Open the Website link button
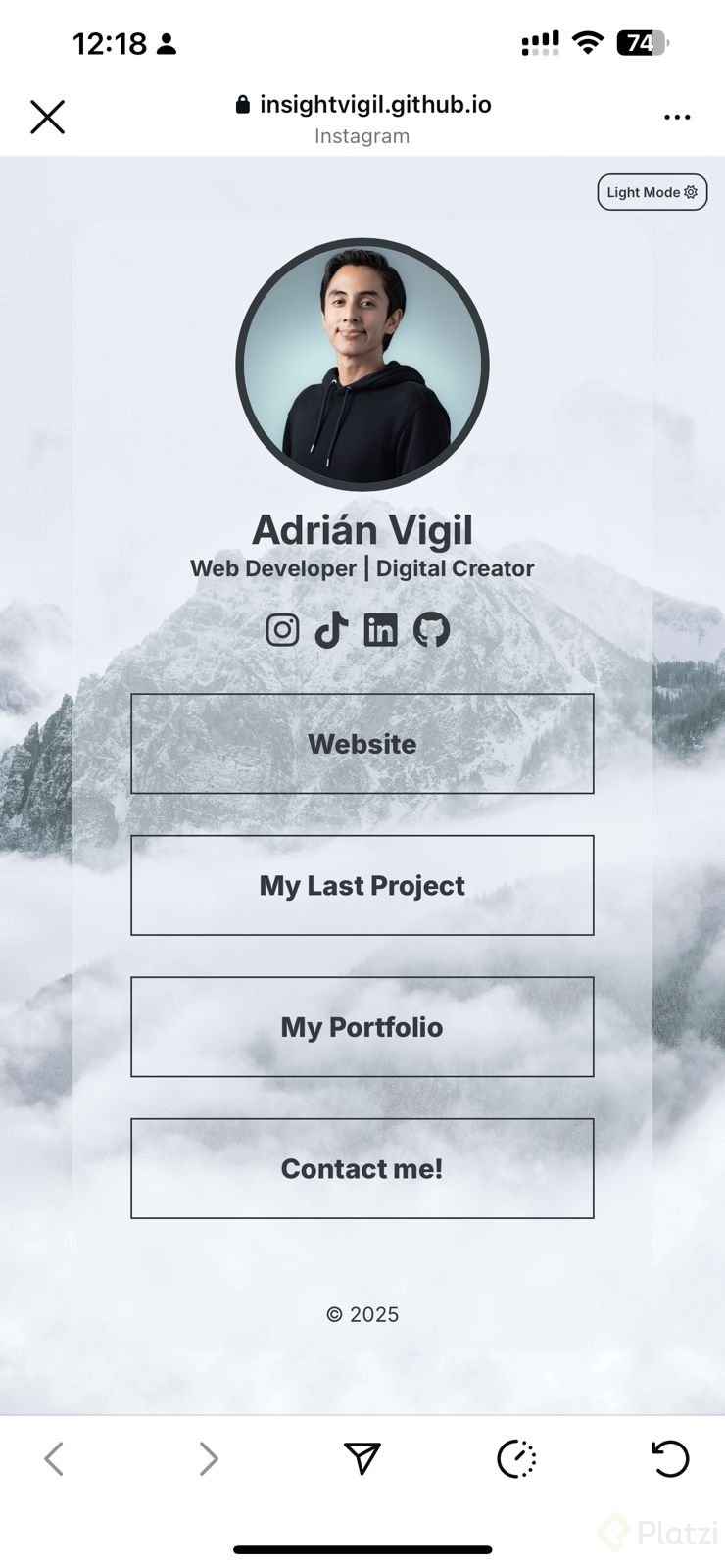Screen dimensions: 725x1568 (x=362, y=744)
